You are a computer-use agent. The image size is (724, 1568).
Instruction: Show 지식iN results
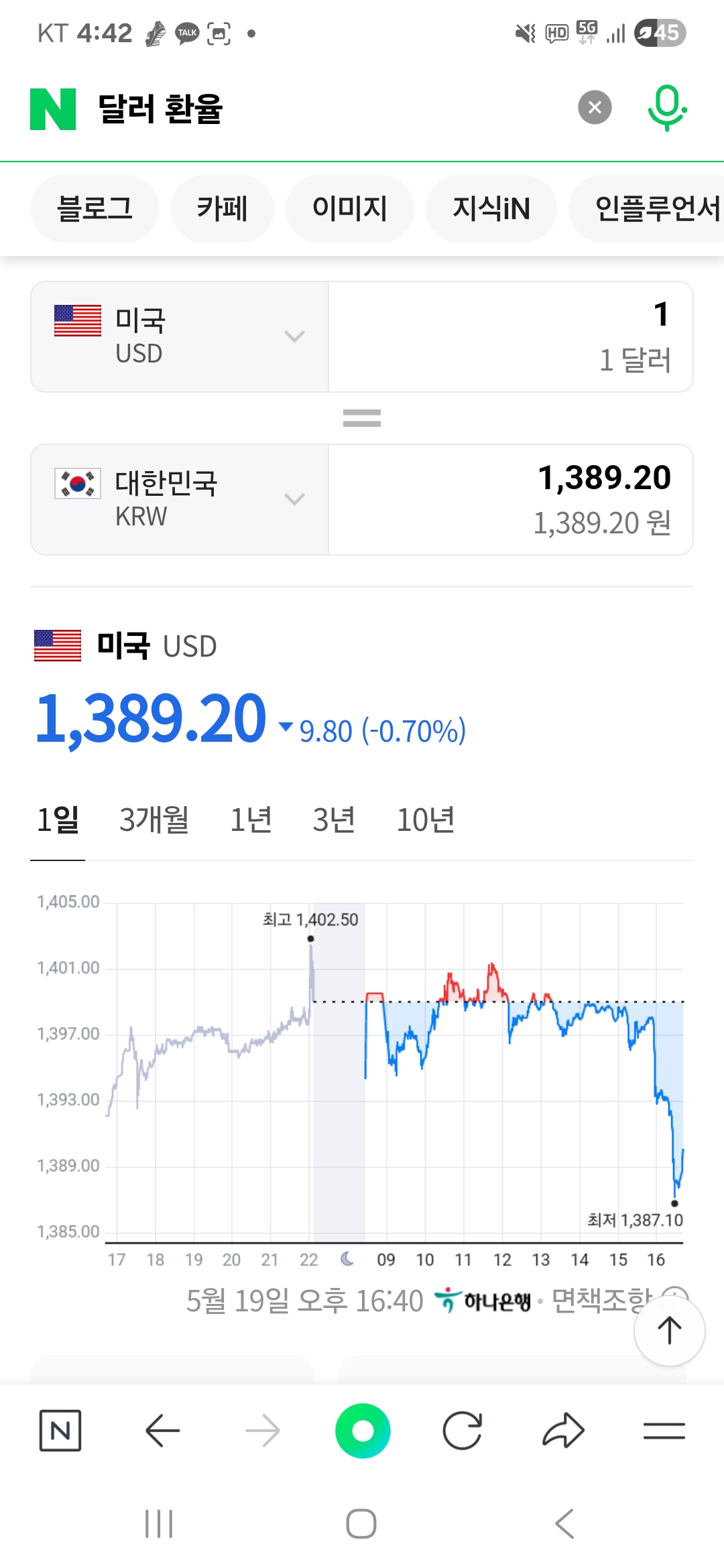pos(491,208)
